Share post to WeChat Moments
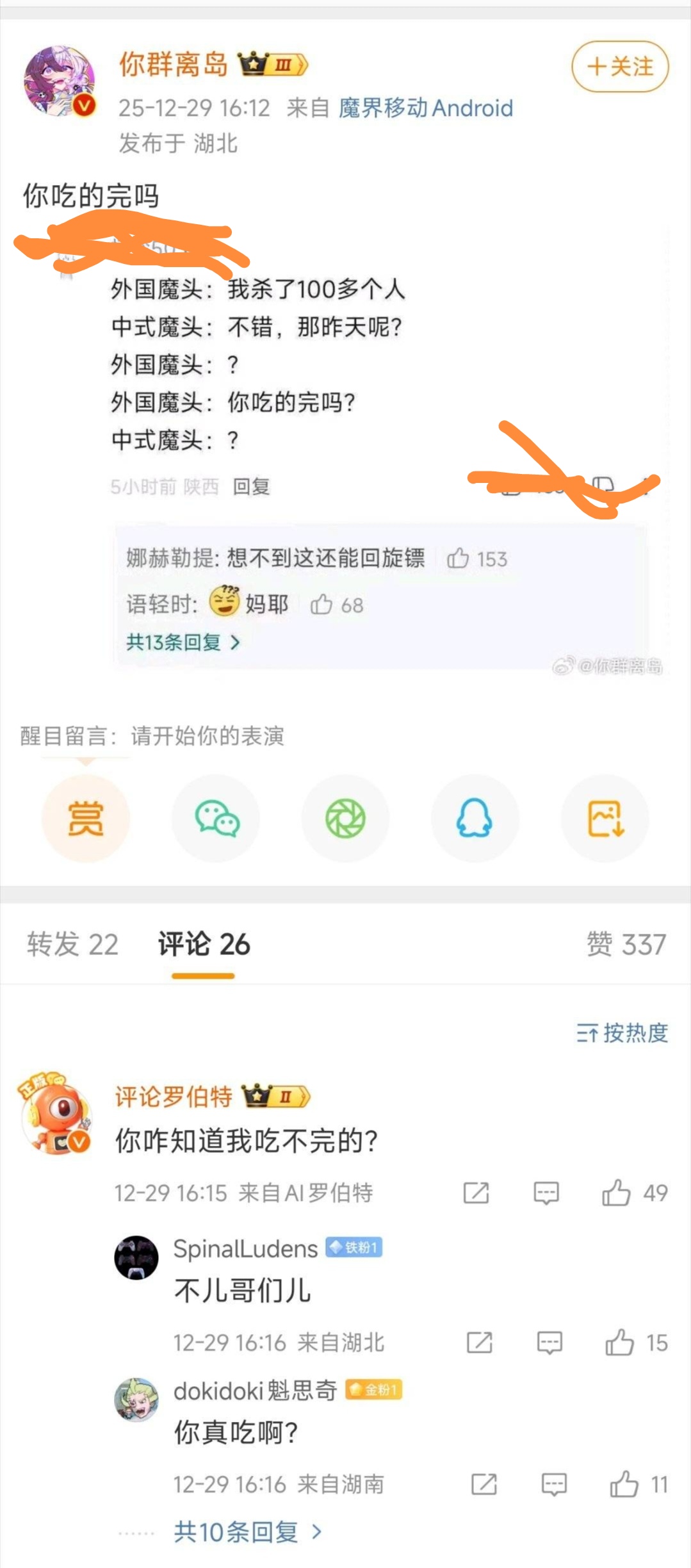 [x=346, y=818]
